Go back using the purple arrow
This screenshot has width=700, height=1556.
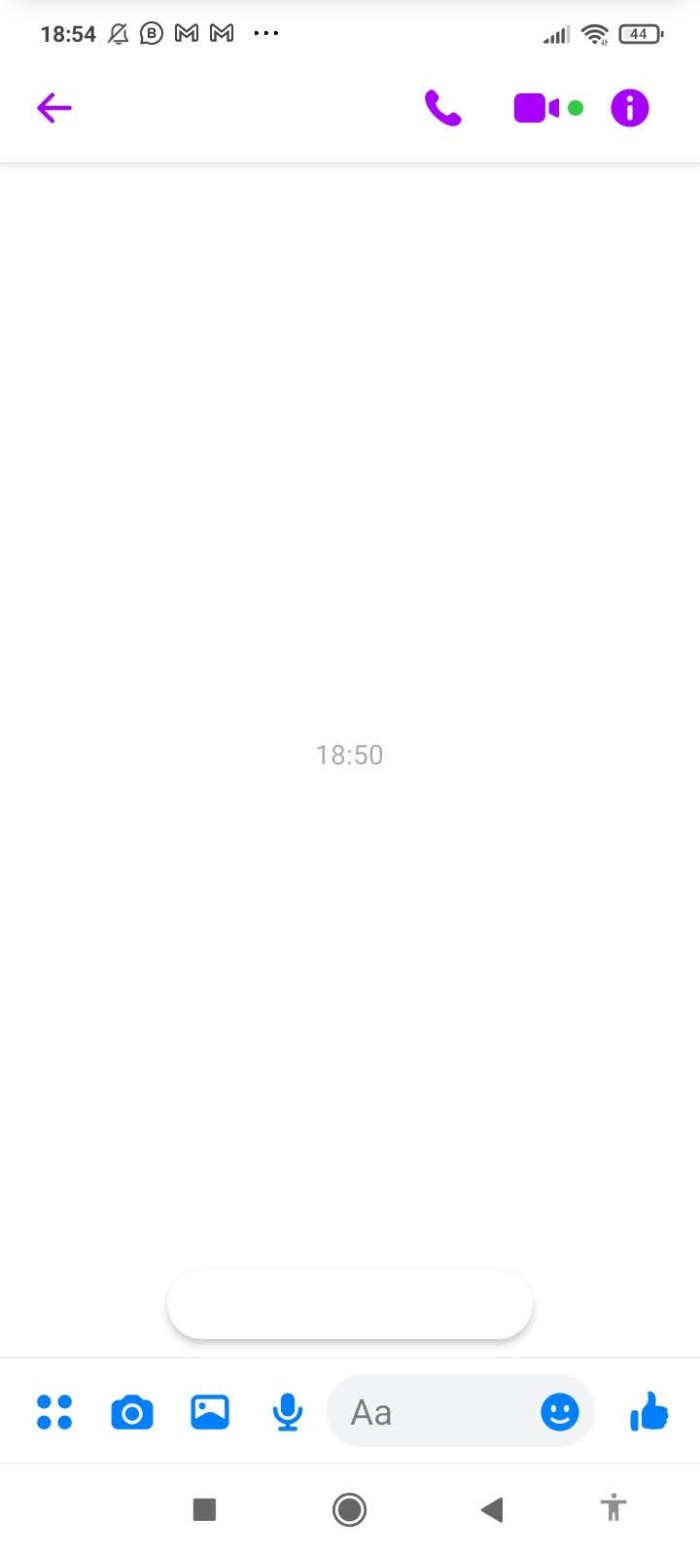[54, 108]
